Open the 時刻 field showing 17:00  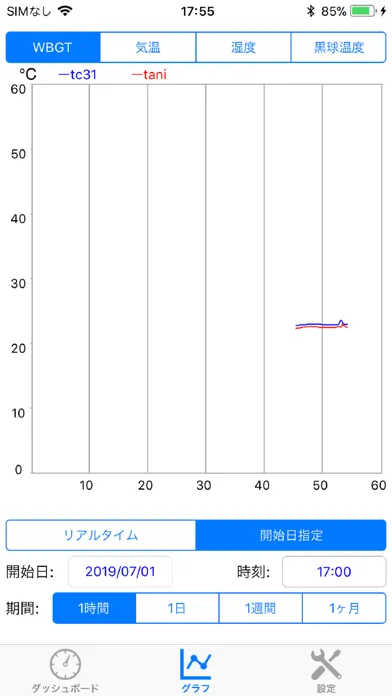click(x=334, y=572)
